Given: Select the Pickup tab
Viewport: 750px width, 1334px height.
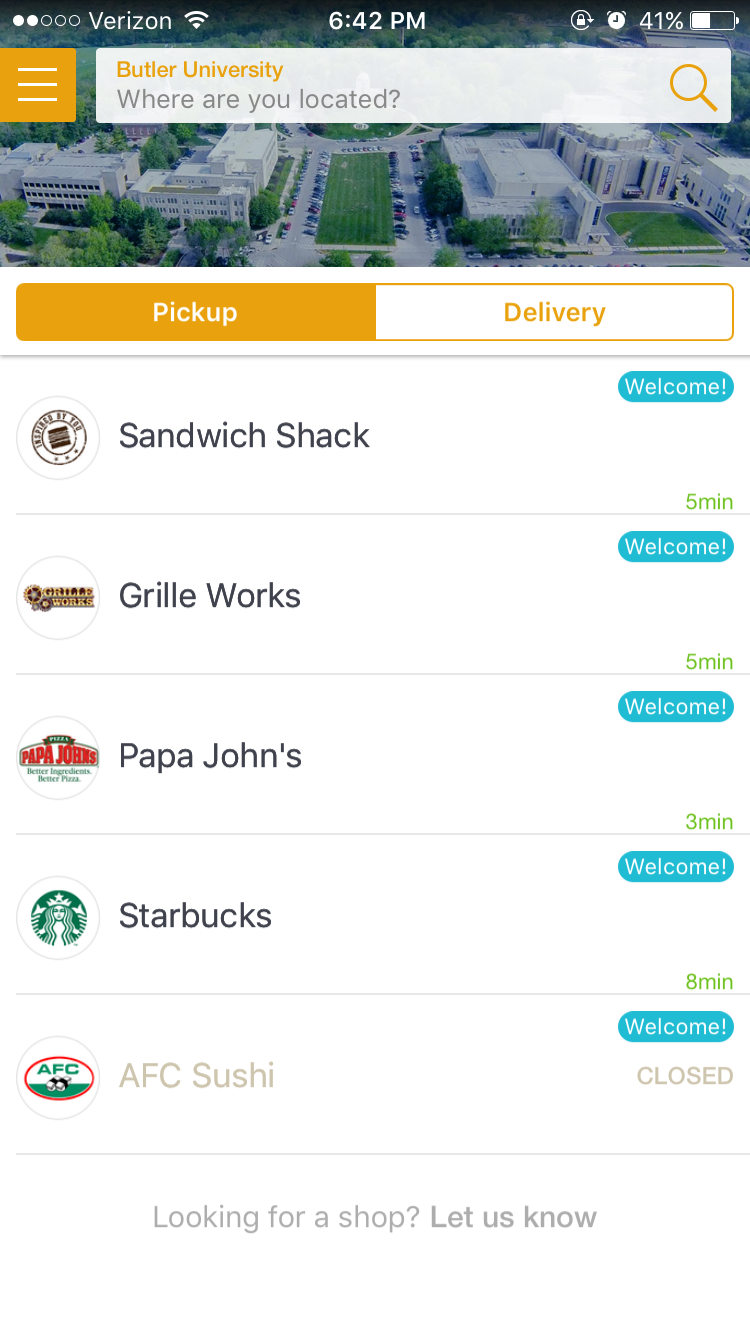Looking at the screenshot, I should [196, 312].
